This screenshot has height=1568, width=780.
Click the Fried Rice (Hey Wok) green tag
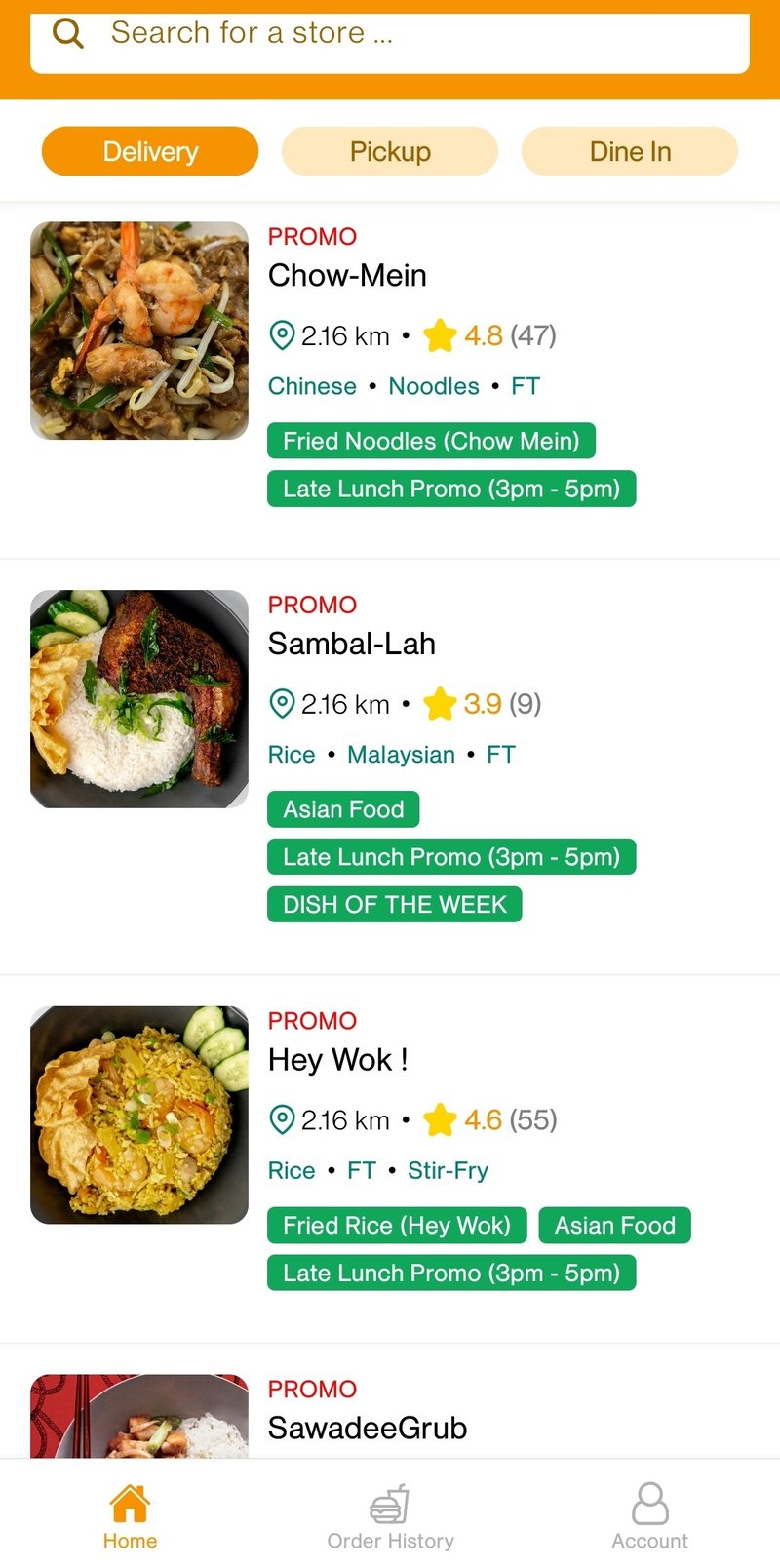click(396, 1225)
